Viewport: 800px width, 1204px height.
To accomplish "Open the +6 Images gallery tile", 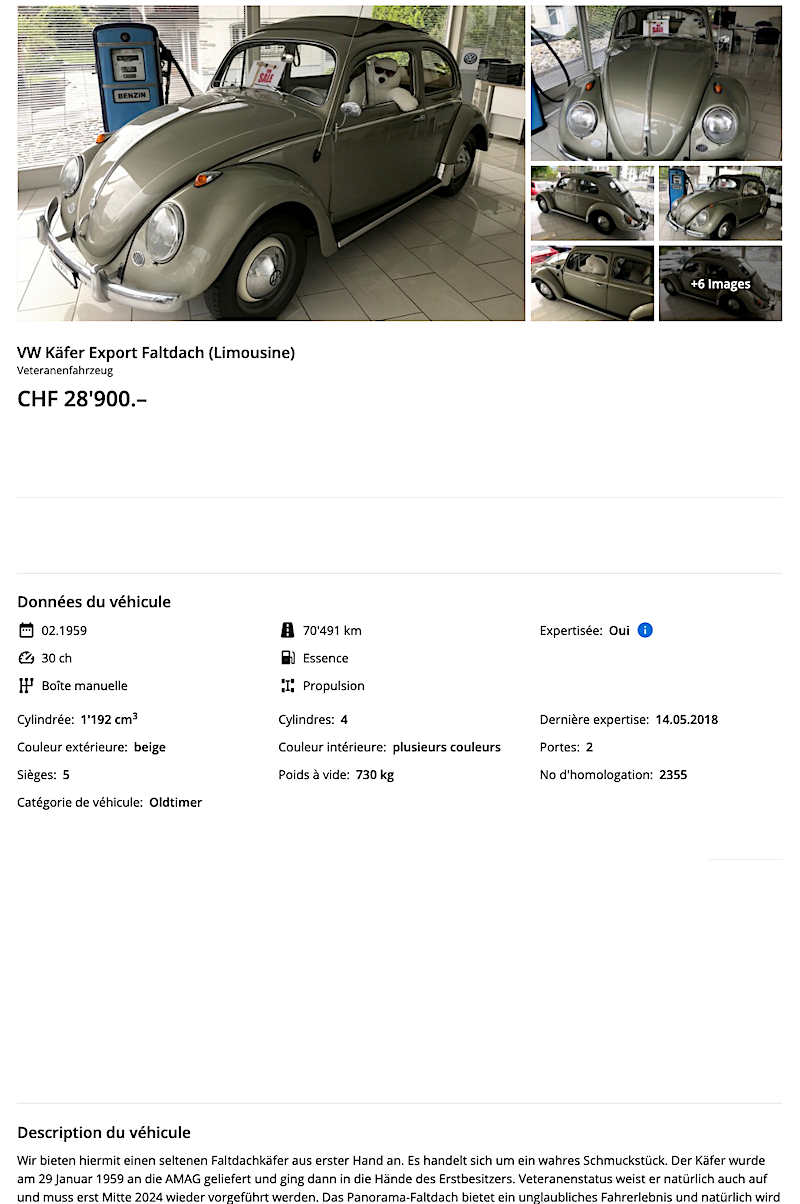I will click(x=720, y=284).
